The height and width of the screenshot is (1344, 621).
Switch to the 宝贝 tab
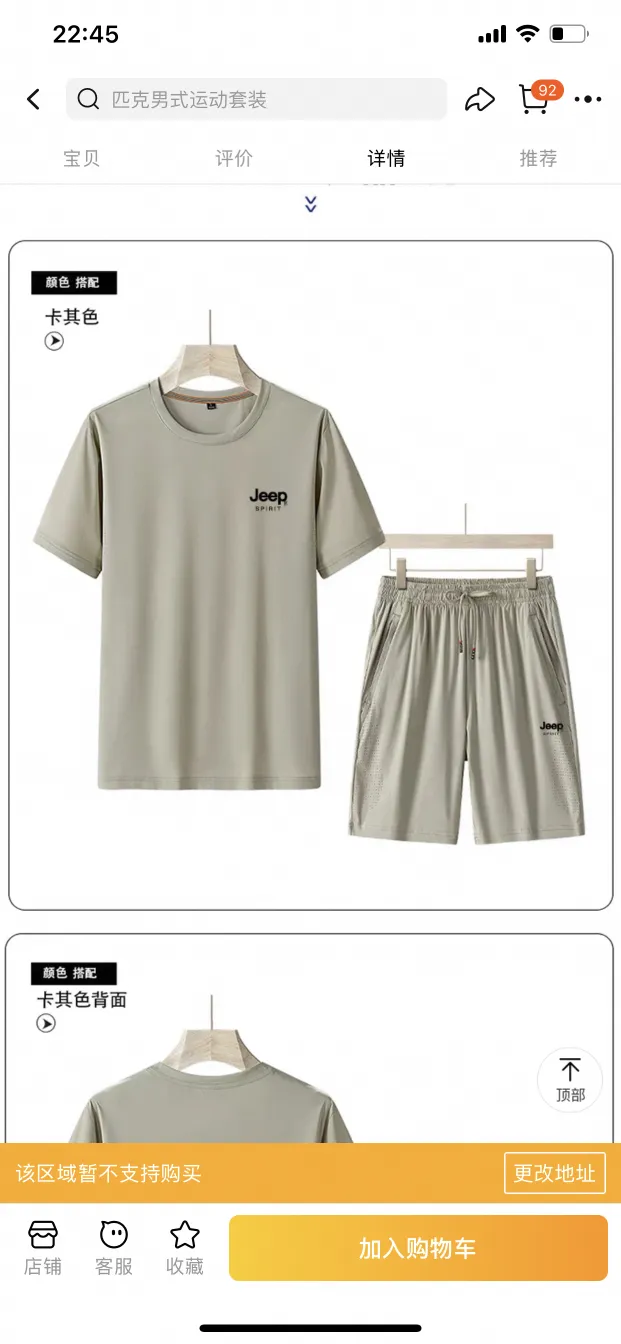tap(82, 158)
